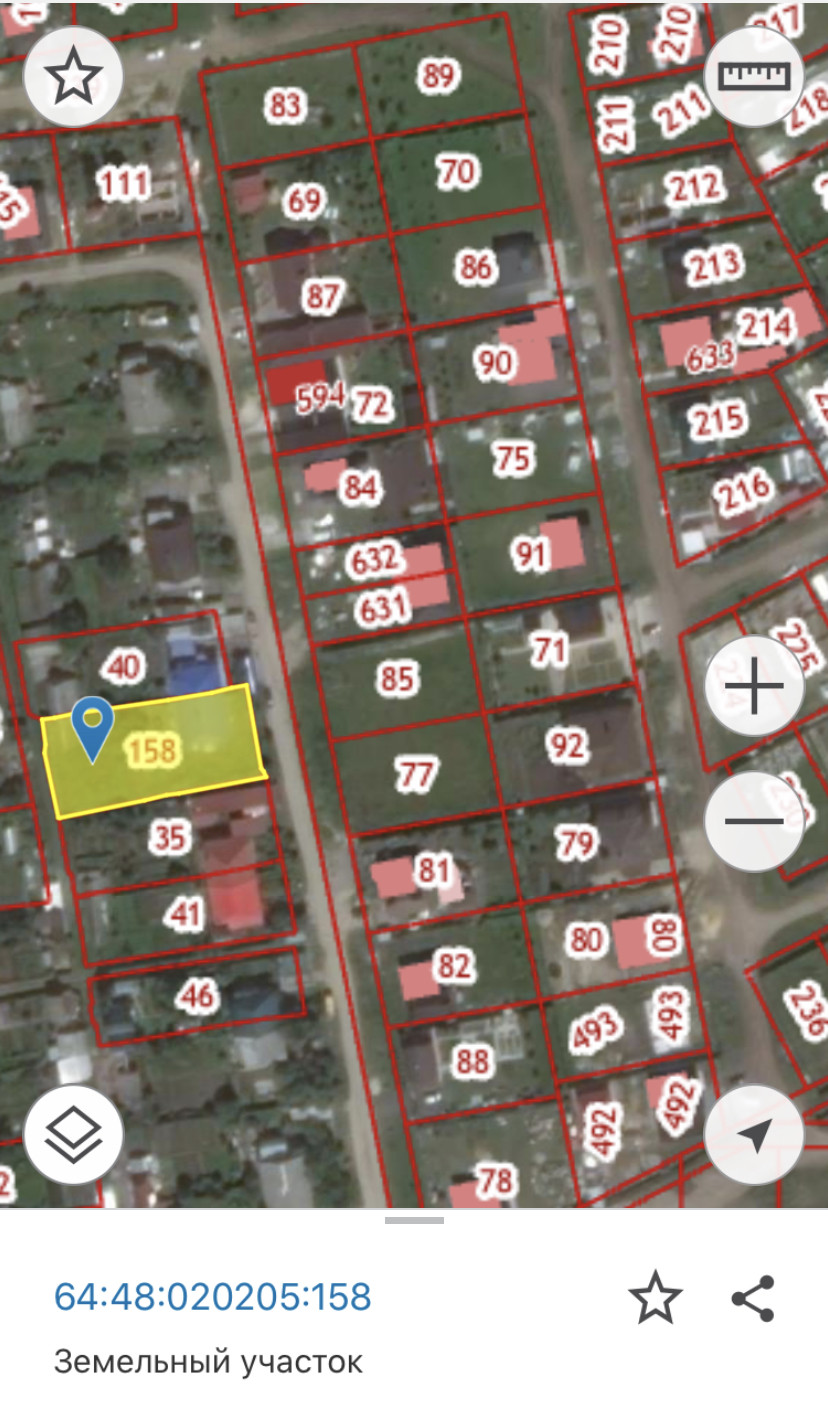Add parcel 158 to favorites
The height and width of the screenshot is (1420, 828).
click(x=655, y=1298)
